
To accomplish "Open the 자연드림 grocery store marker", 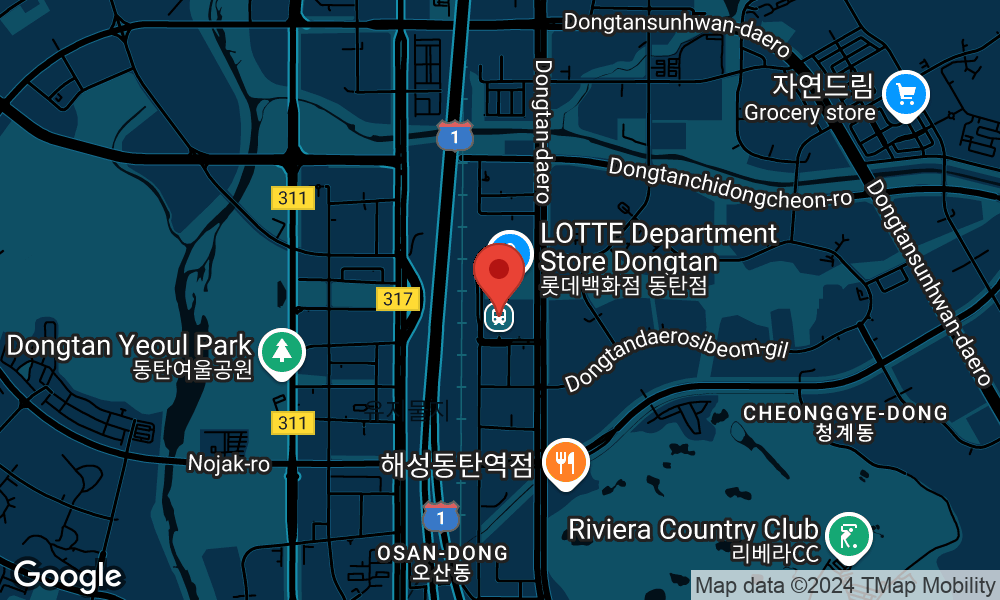I will point(906,95).
